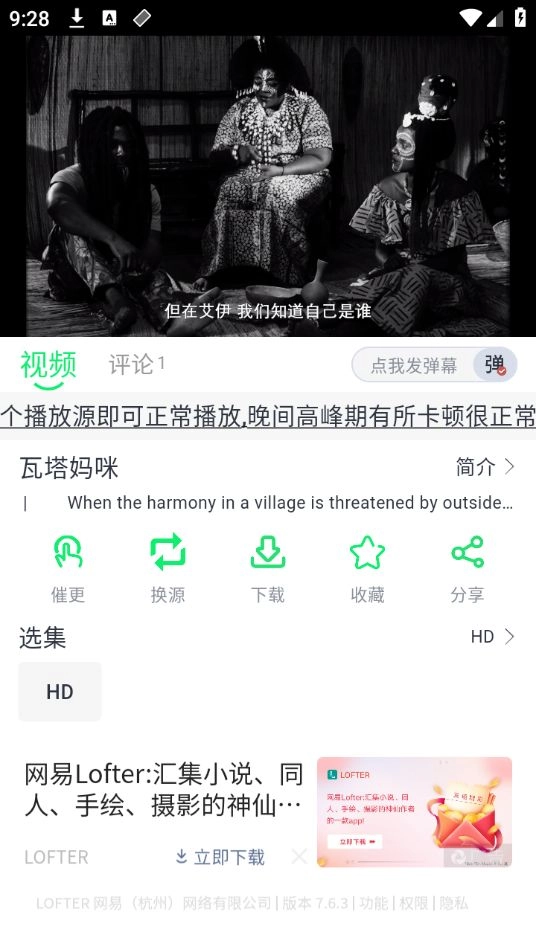Change the playback source with 换源
Image resolution: width=536 pixels, height=952 pixels.
coord(168,568)
